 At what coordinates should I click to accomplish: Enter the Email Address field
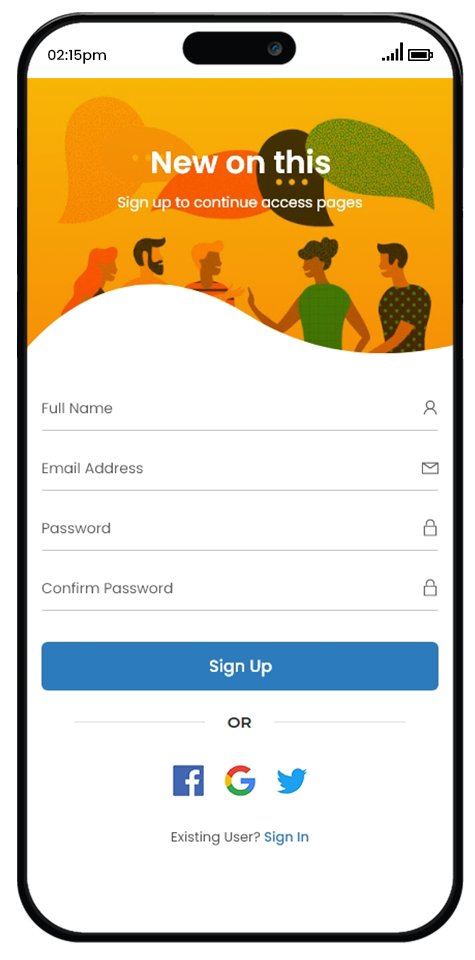coord(239,468)
